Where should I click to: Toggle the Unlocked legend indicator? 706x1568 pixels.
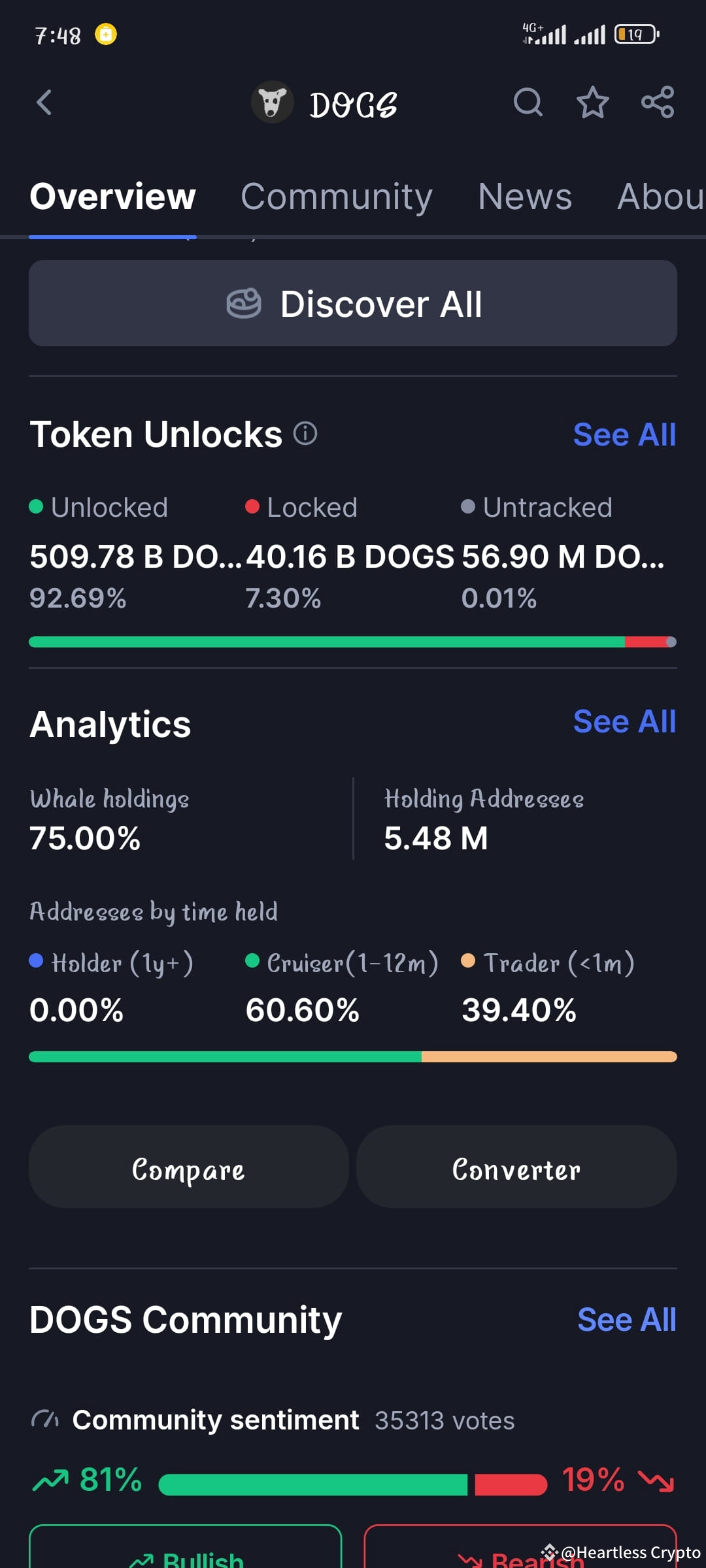click(37, 507)
